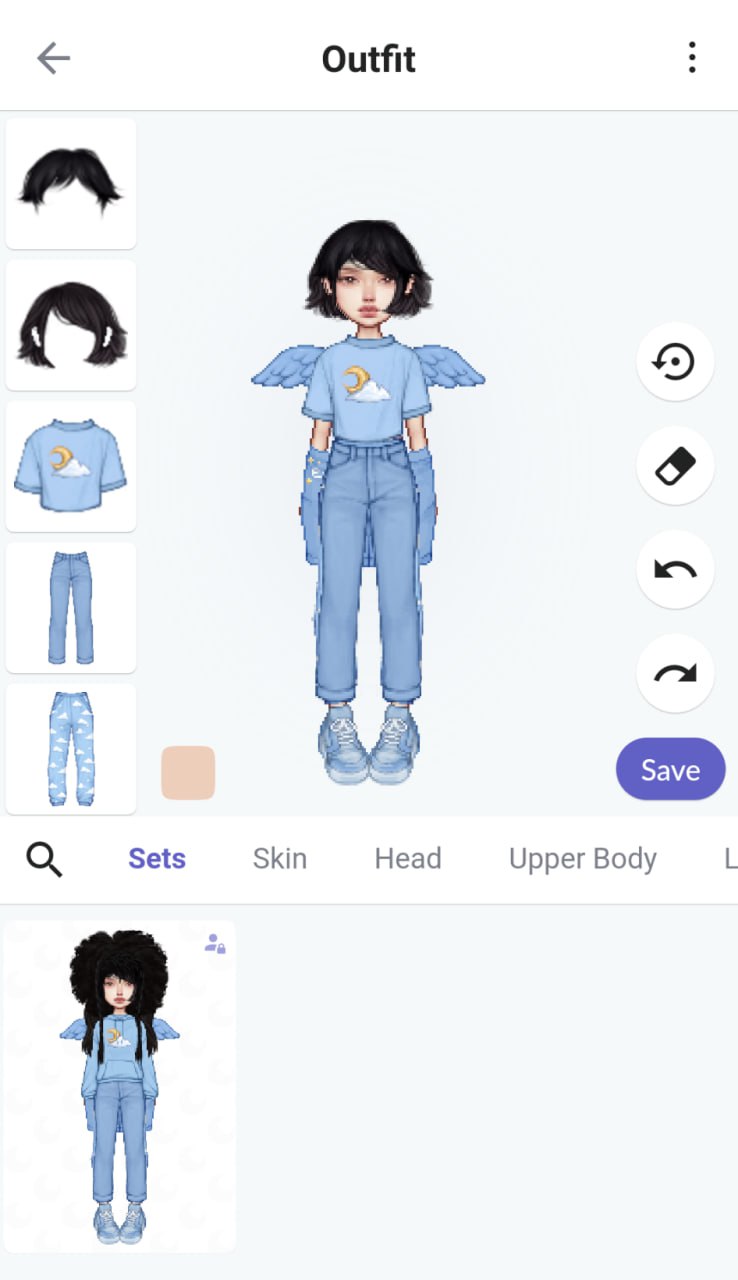Select the cloud-print pants item
The height and width of the screenshot is (1280, 738).
(71, 748)
